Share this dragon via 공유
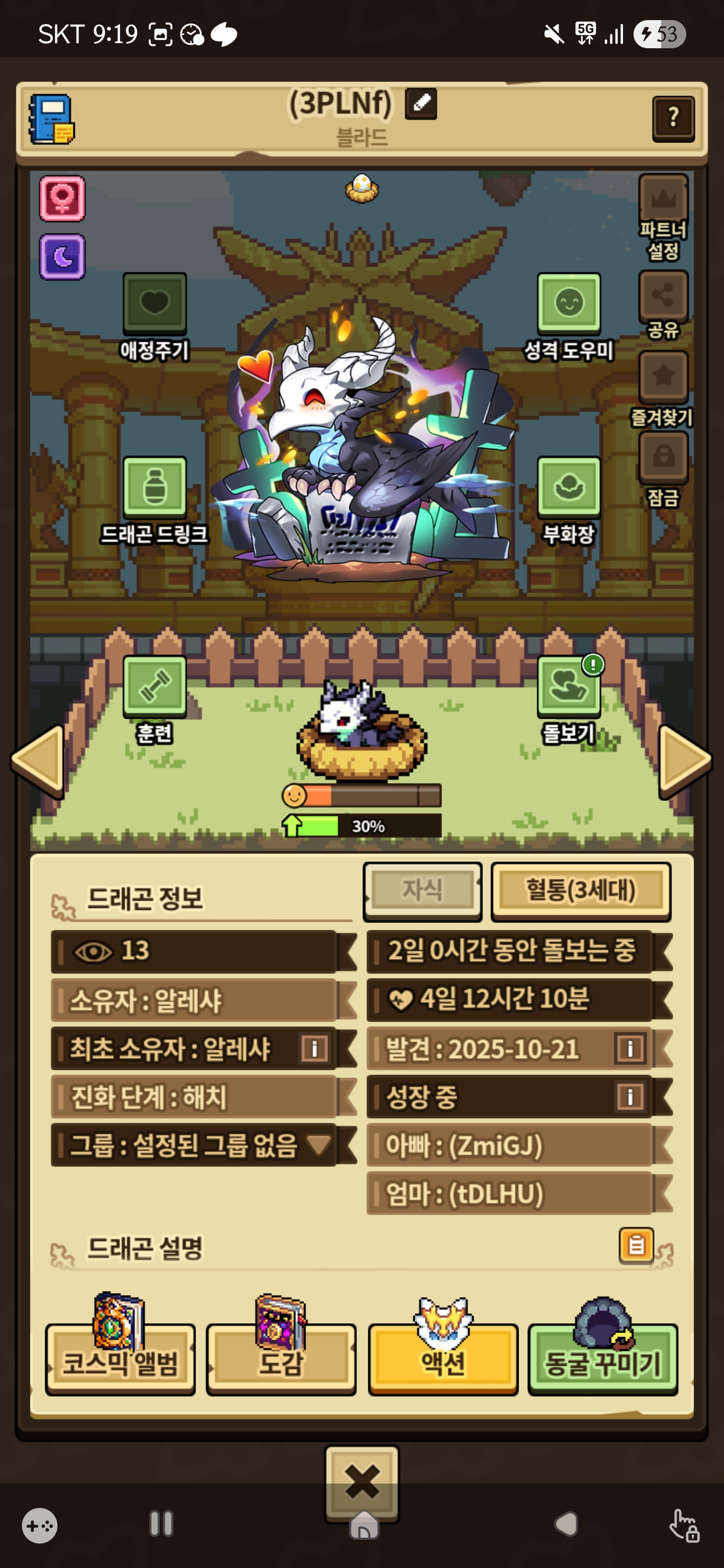Image resolution: width=724 pixels, height=1568 pixels. [663, 297]
